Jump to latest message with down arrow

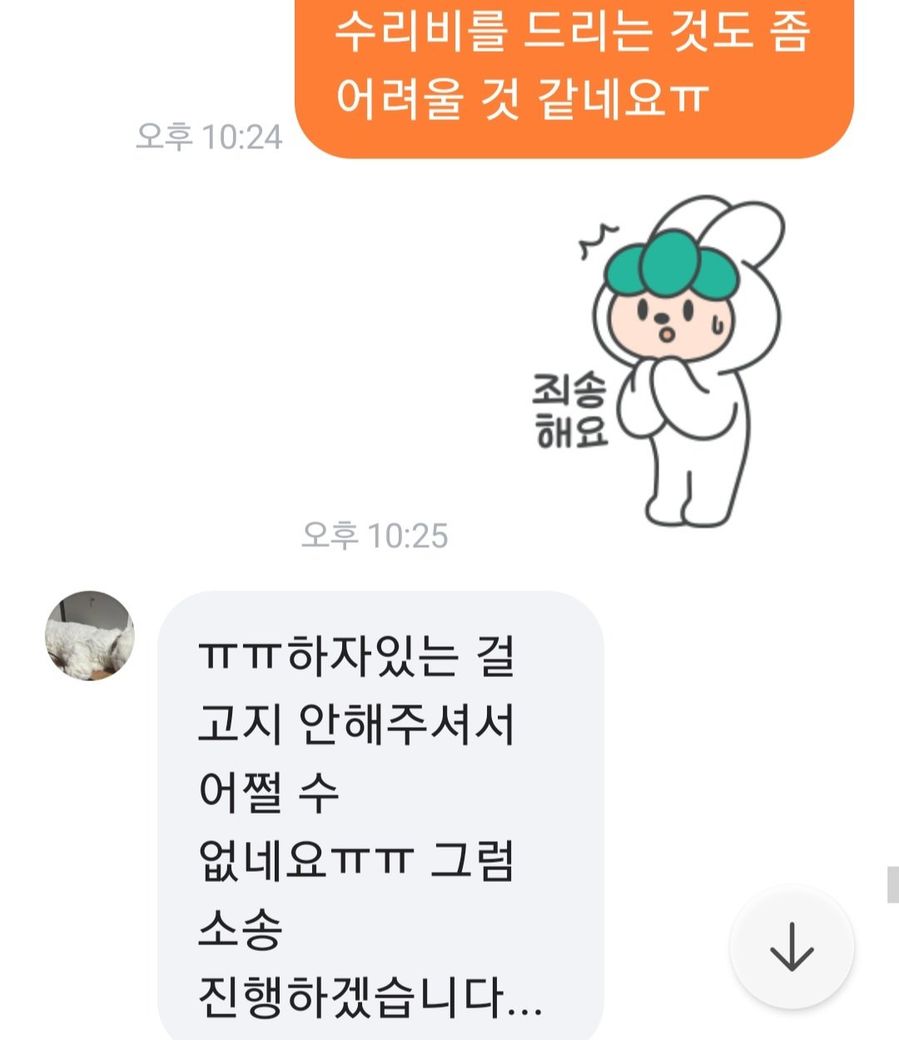pyautogui.click(x=791, y=947)
